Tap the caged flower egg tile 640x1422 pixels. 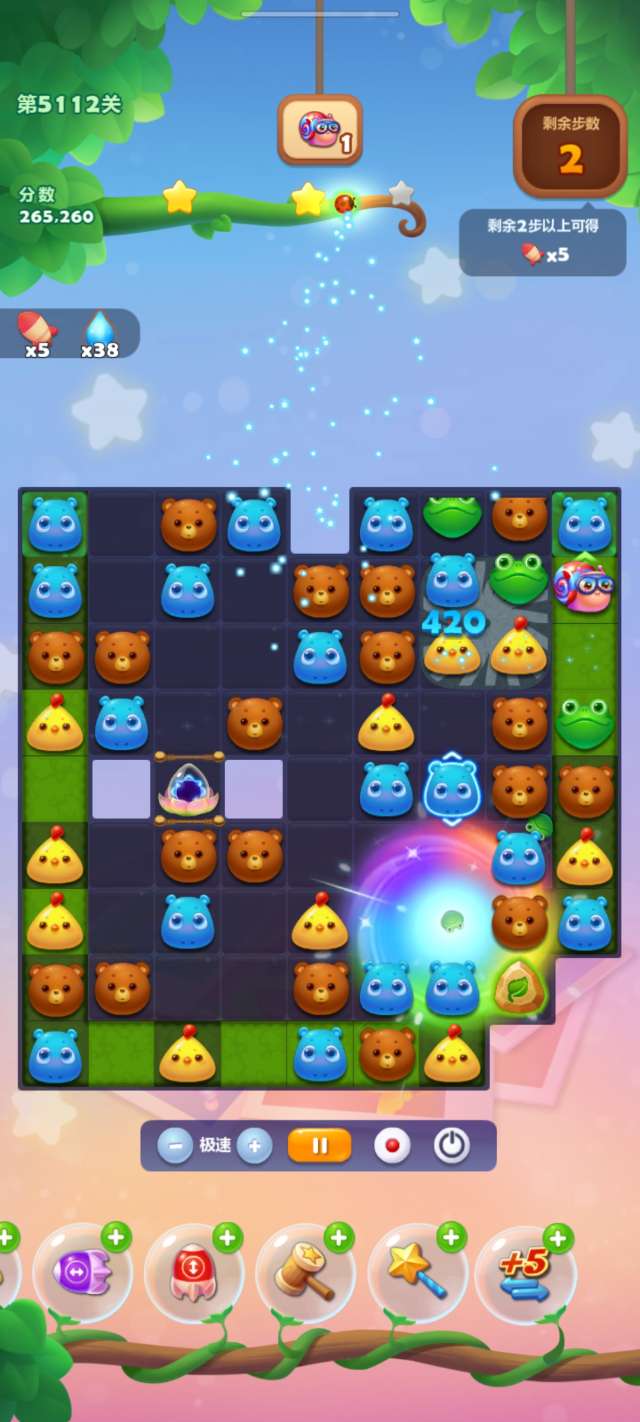[x=188, y=789]
